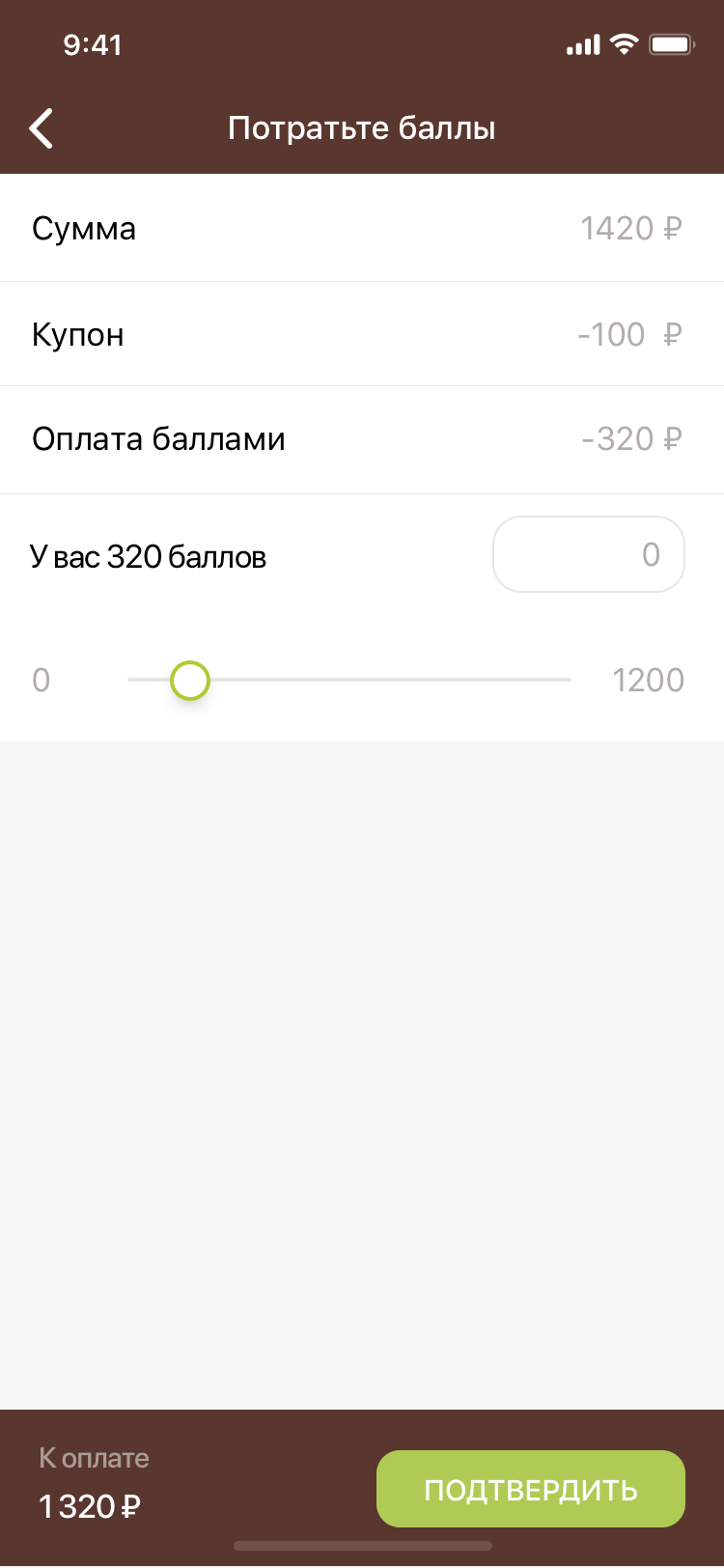724x1568 pixels.
Task: Tap the 0 label at slider start
Action: [x=42, y=680]
